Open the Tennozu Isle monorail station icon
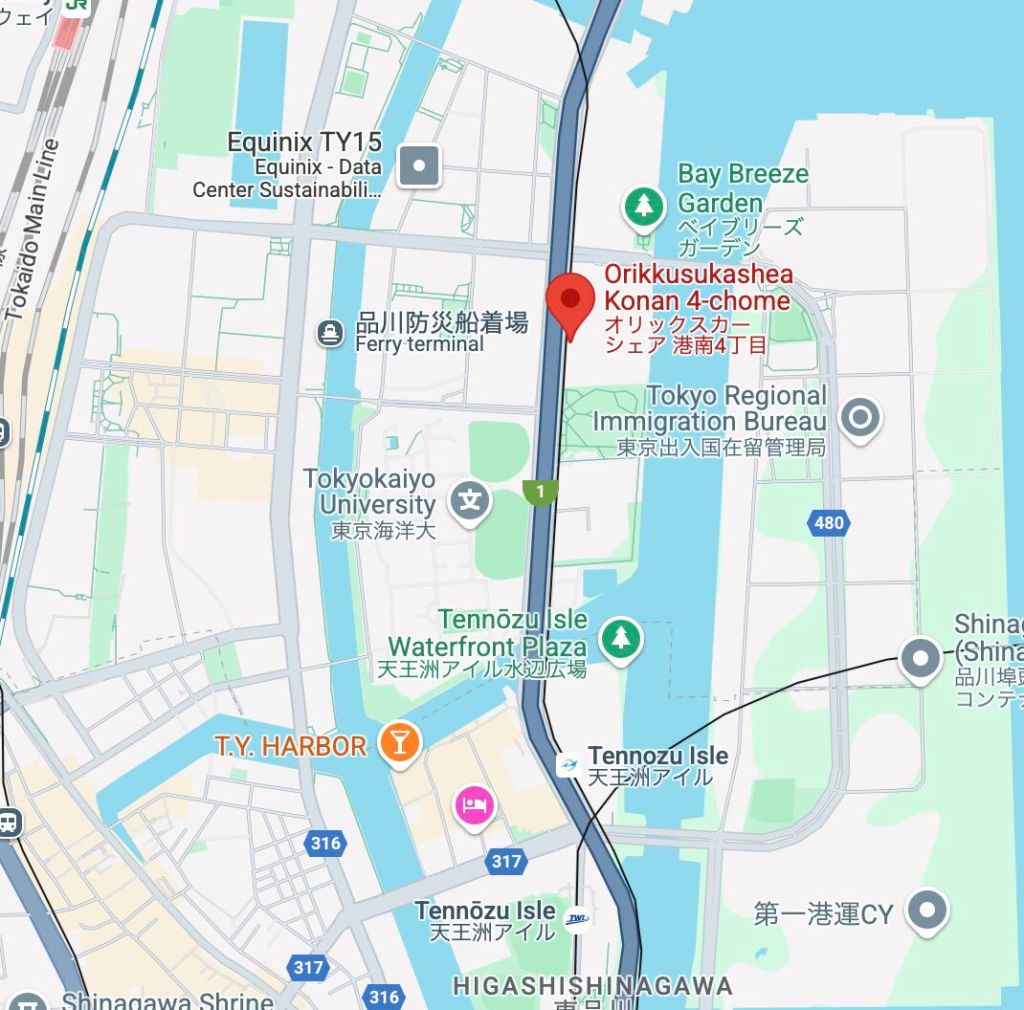 tap(569, 765)
